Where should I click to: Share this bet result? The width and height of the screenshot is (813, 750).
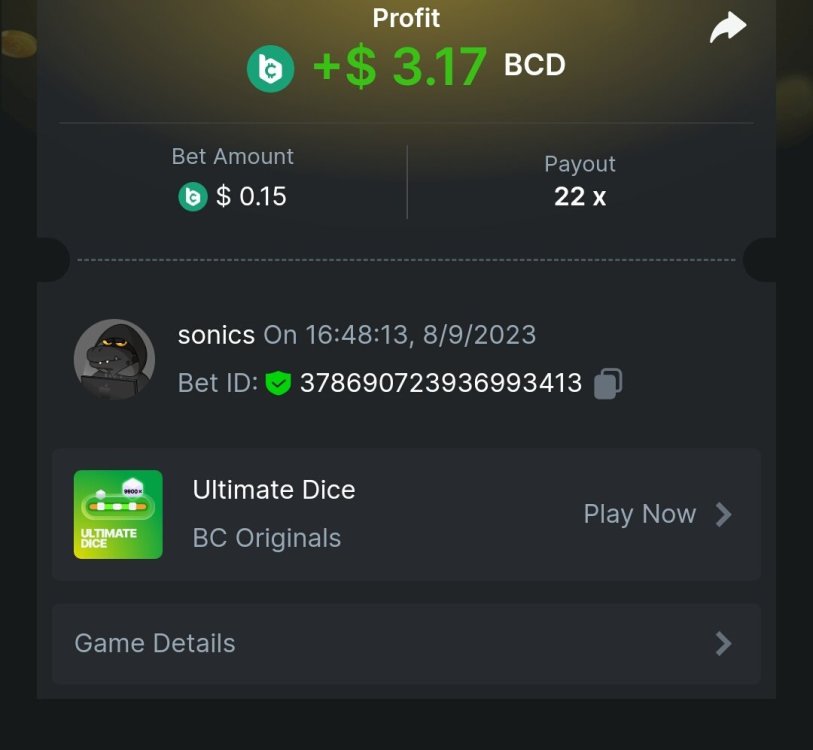(728, 27)
